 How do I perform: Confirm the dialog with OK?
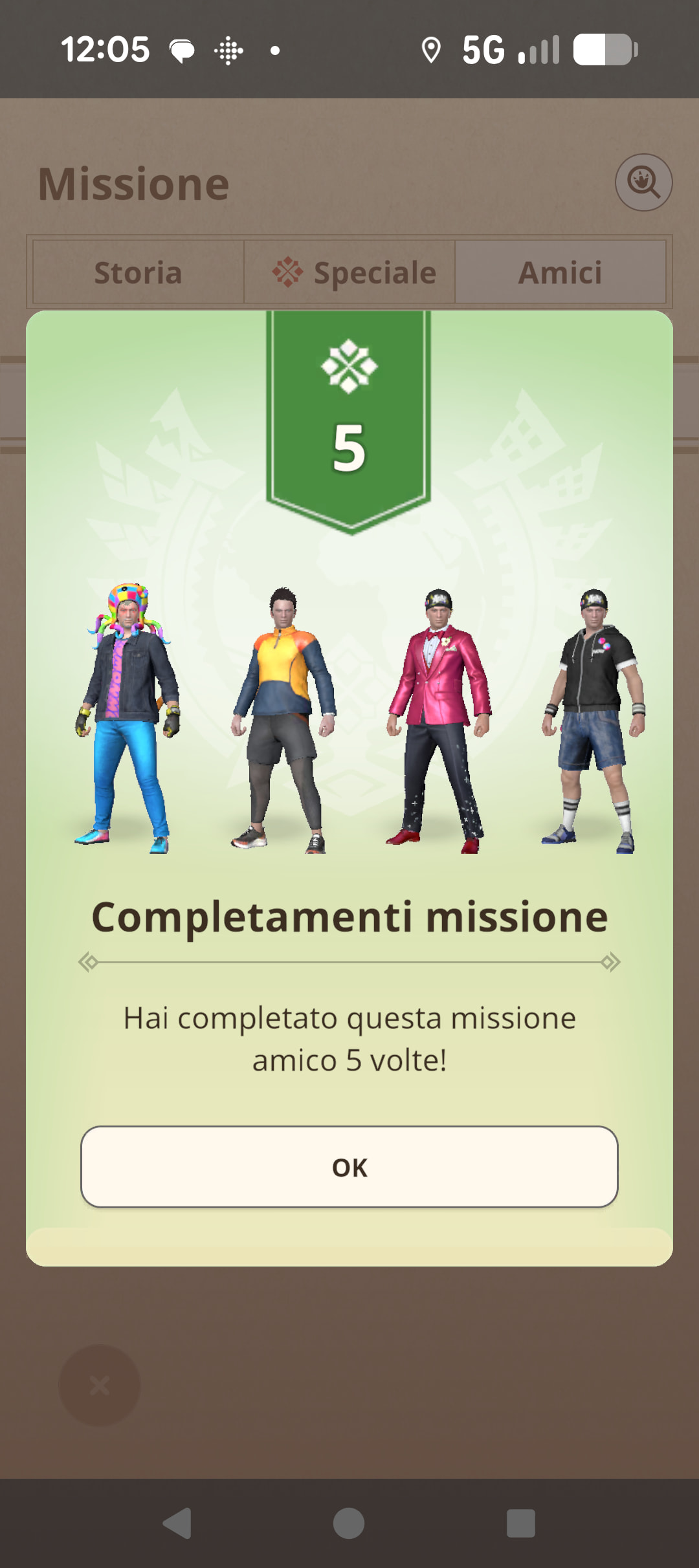click(349, 1167)
